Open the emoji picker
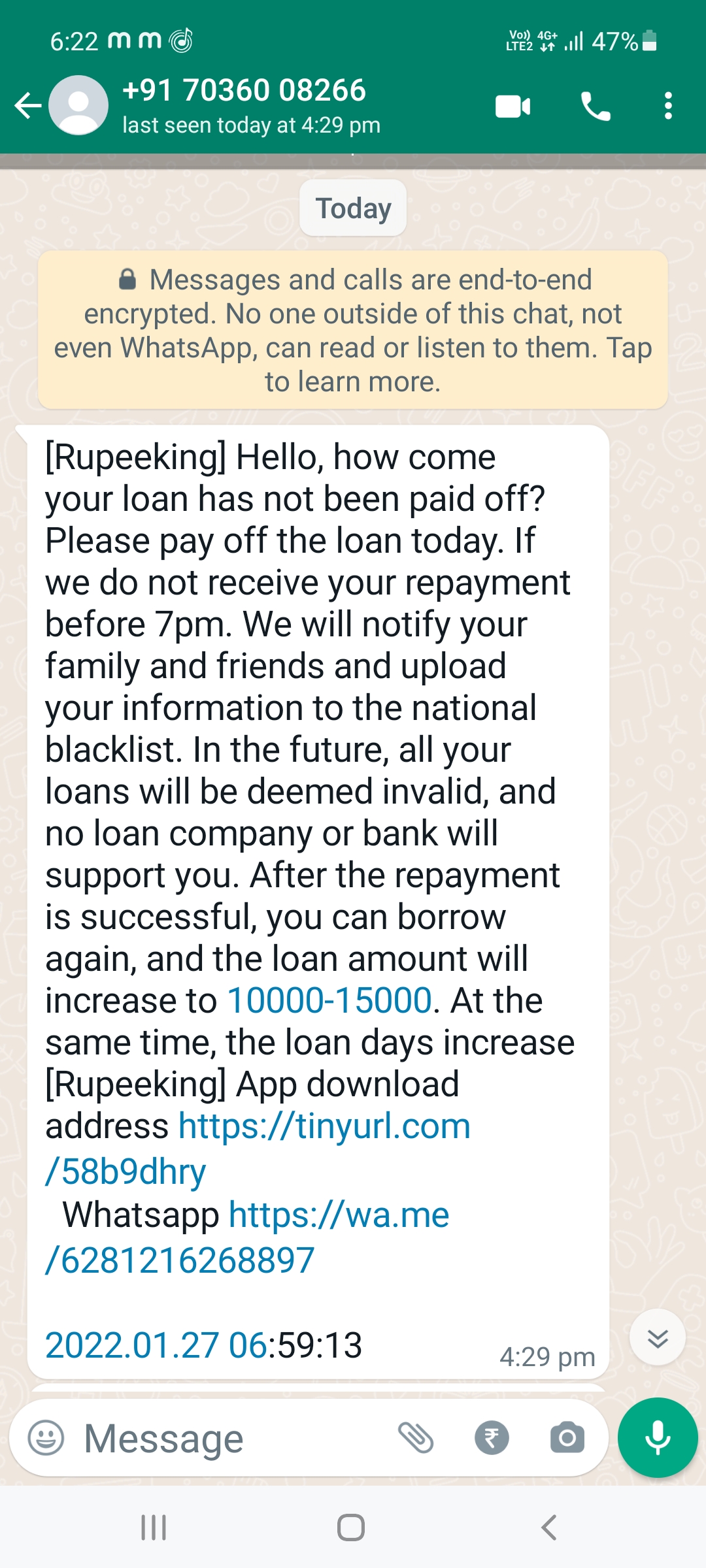706x1568 pixels. tap(46, 1438)
